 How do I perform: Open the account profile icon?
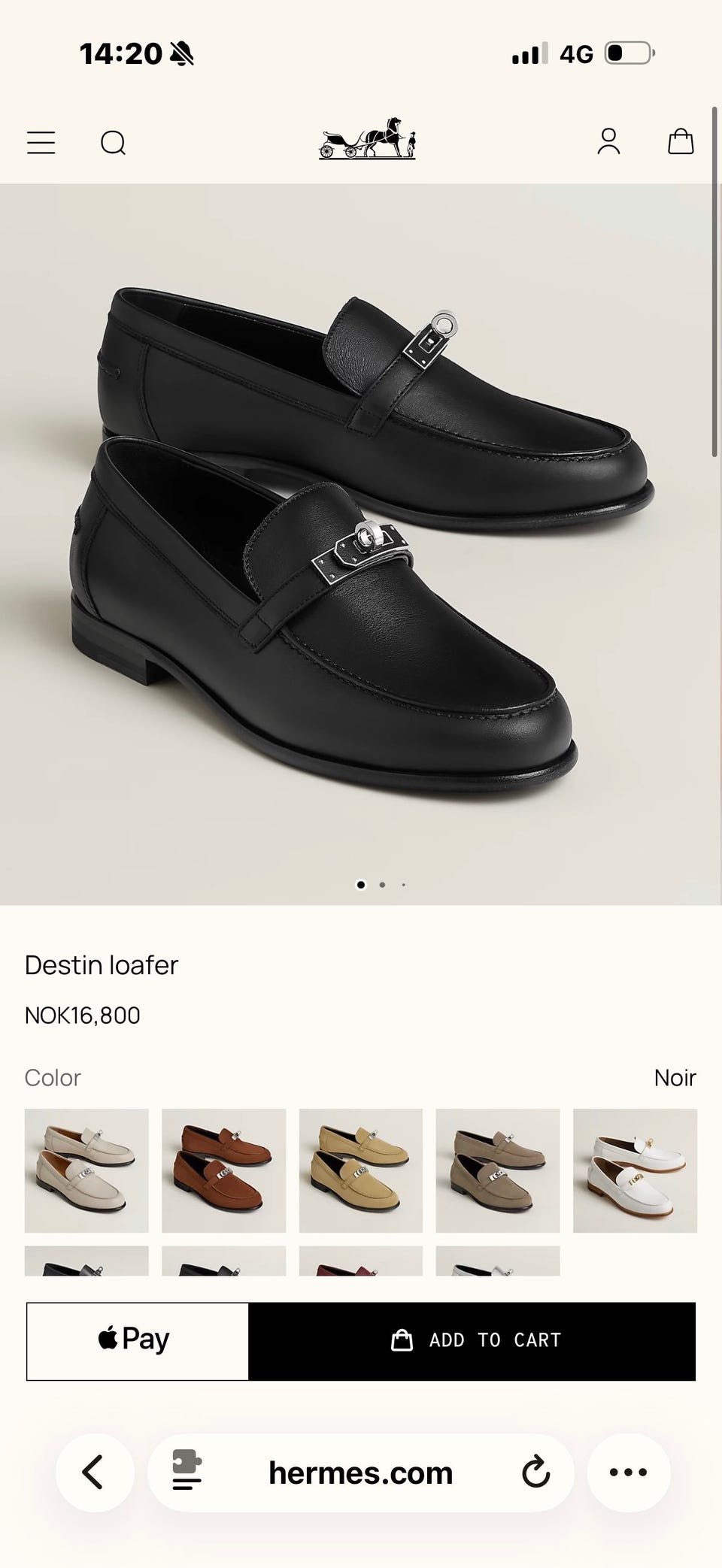pos(608,141)
